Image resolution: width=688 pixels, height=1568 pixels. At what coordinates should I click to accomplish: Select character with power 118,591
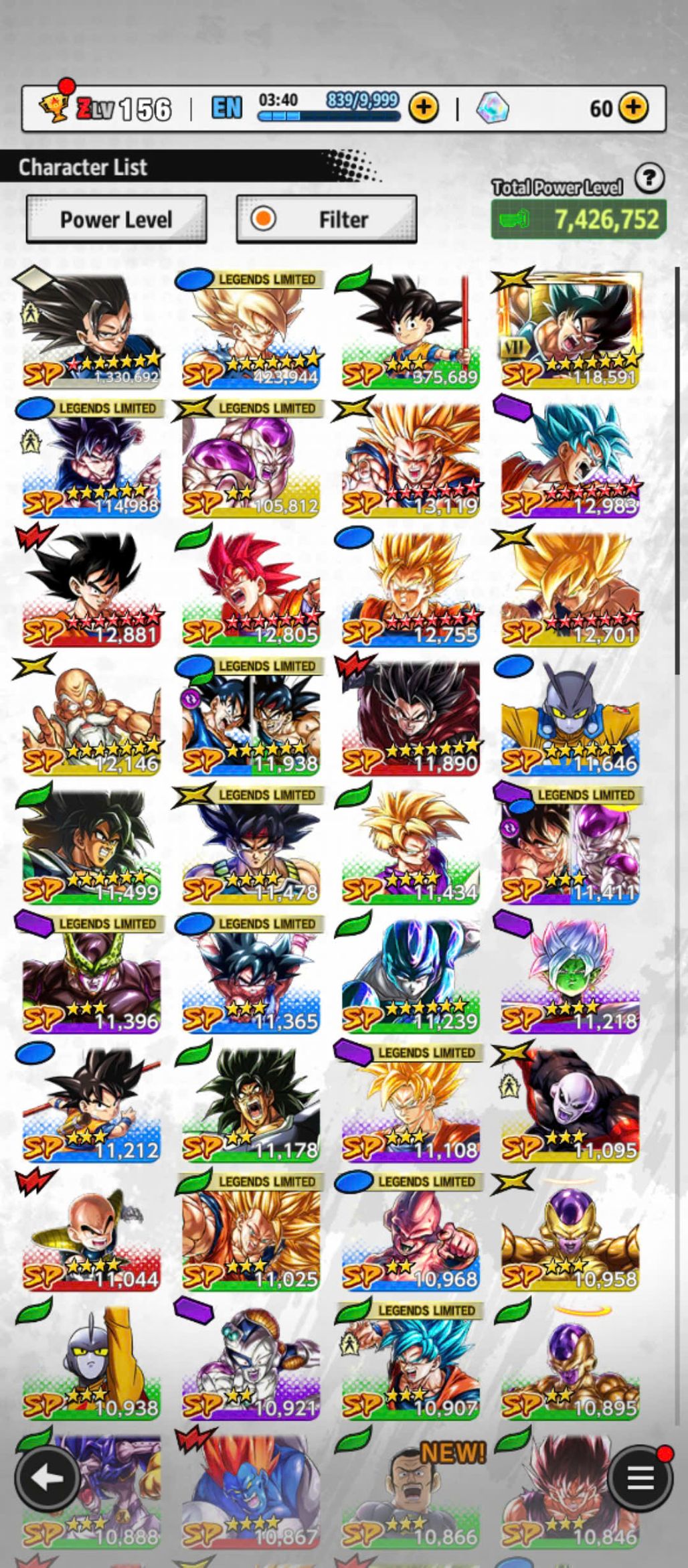(x=570, y=330)
